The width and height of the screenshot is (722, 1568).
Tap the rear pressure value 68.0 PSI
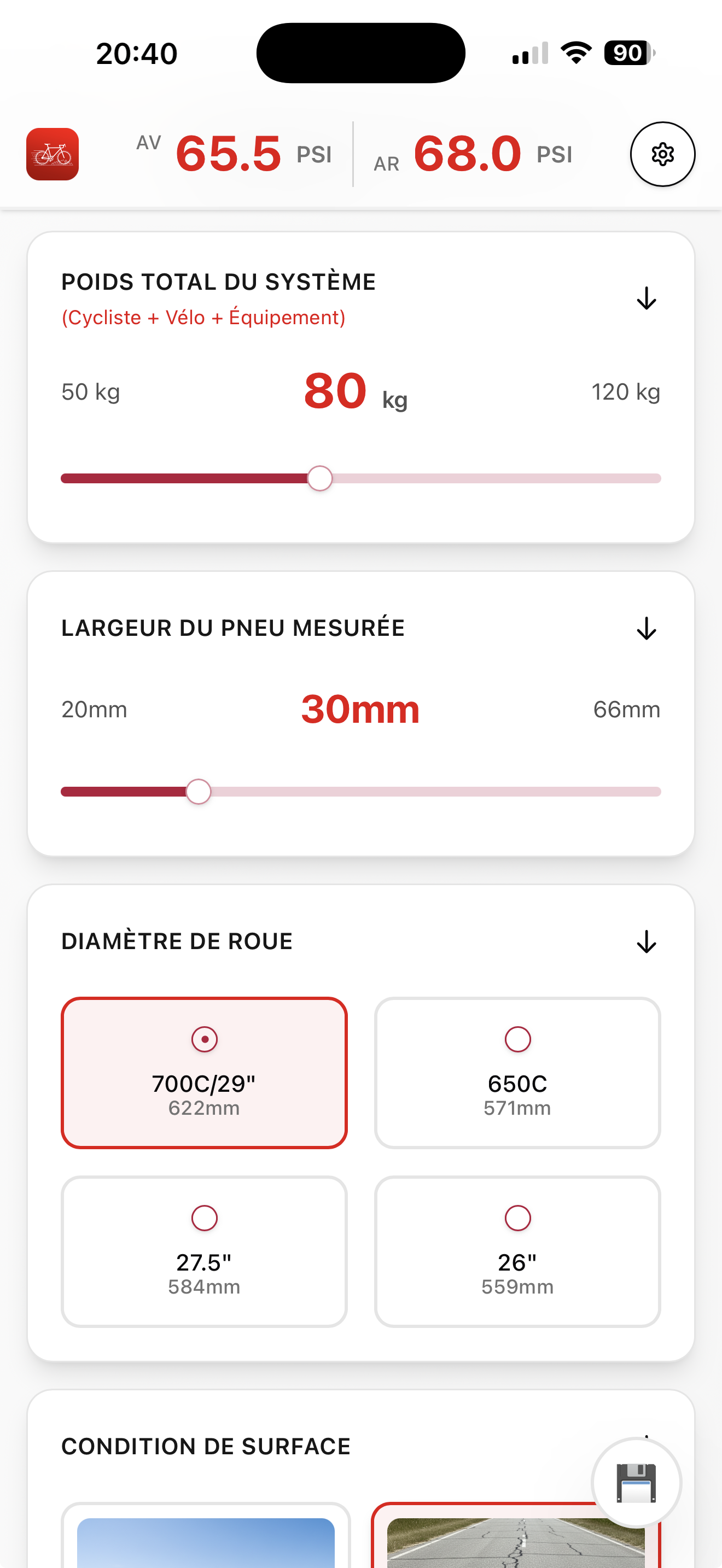tap(468, 154)
